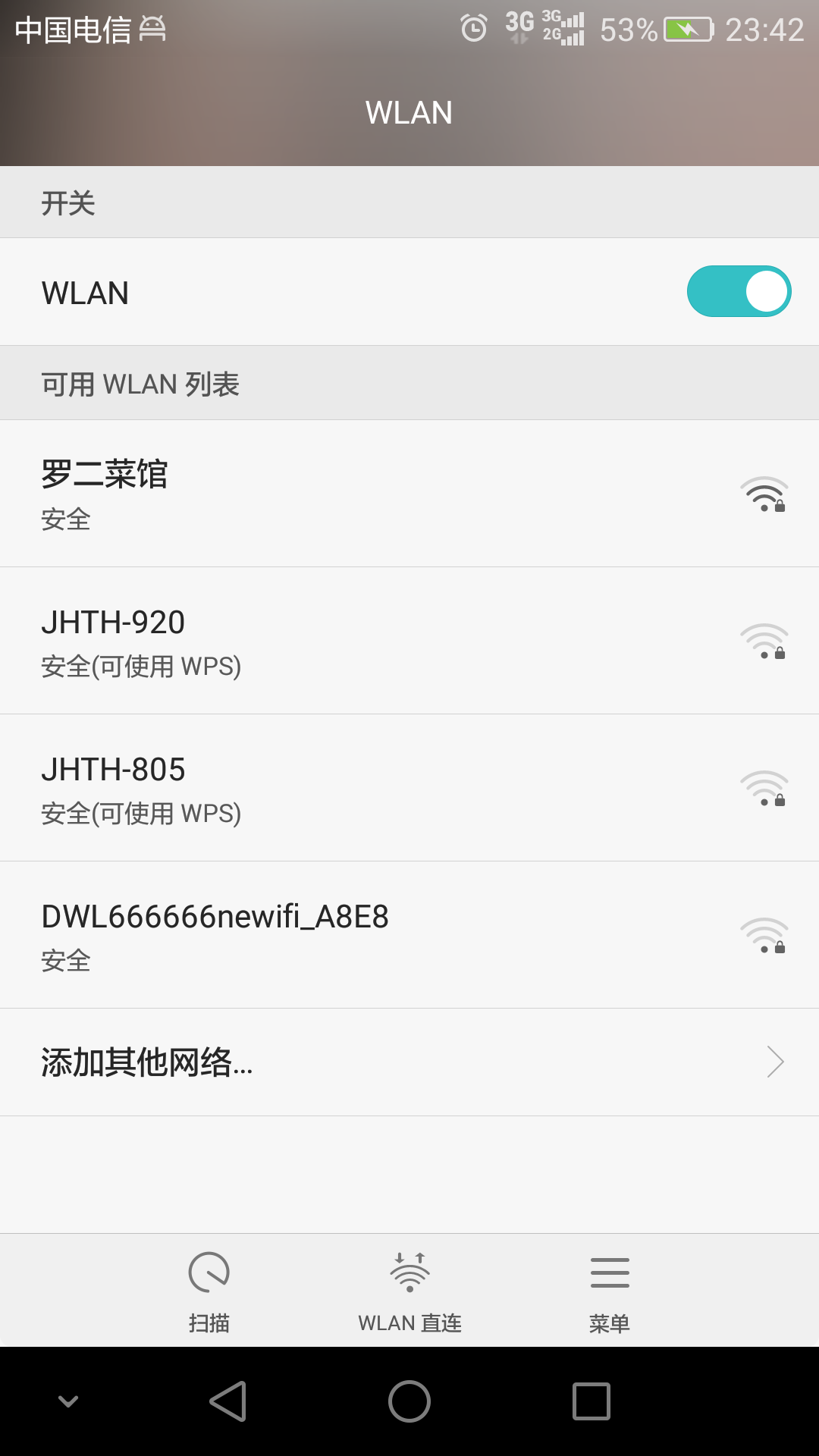The image size is (819, 1456).
Task: Switch WLAN on/off via the main toggle
Action: (738, 291)
